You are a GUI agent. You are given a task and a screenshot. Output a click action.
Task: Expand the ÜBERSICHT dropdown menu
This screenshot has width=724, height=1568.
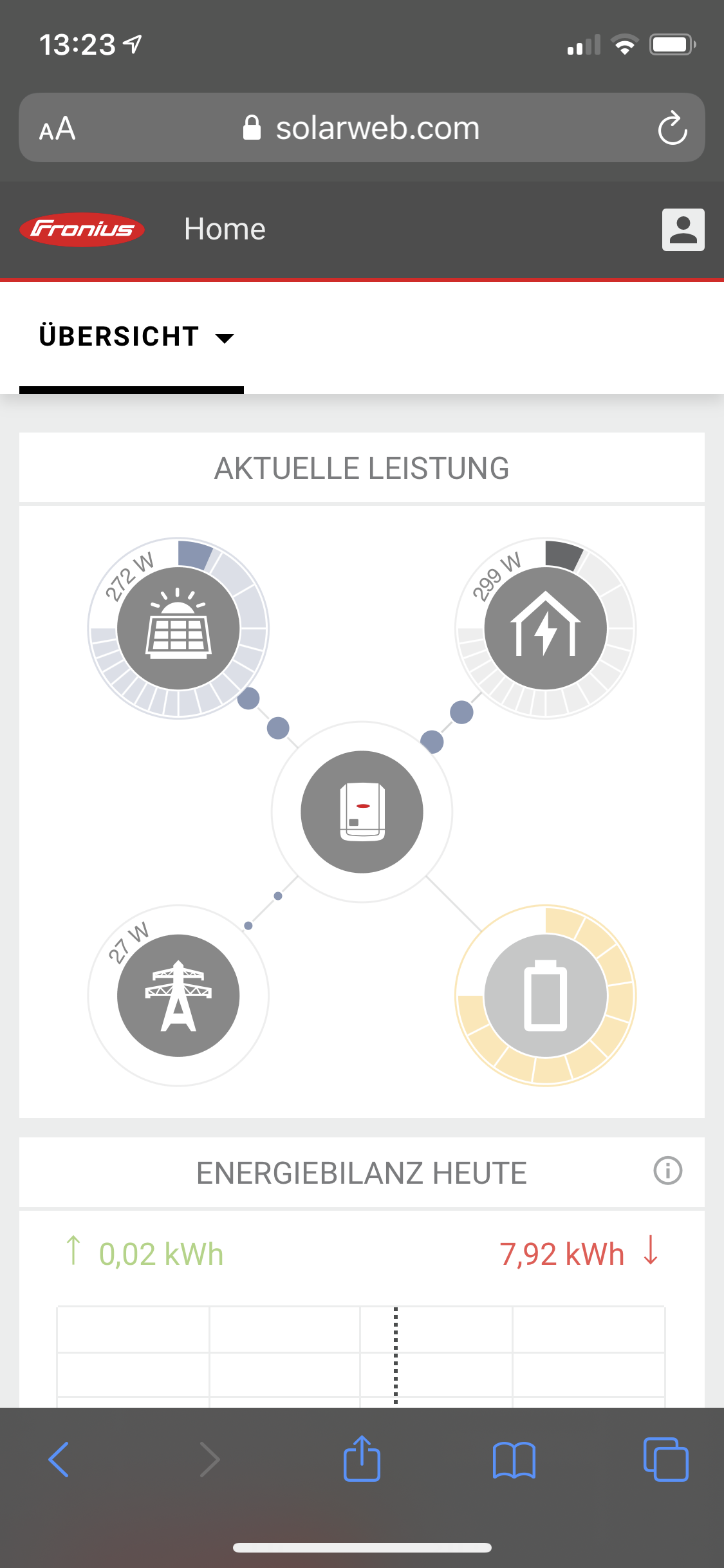(136, 337)
